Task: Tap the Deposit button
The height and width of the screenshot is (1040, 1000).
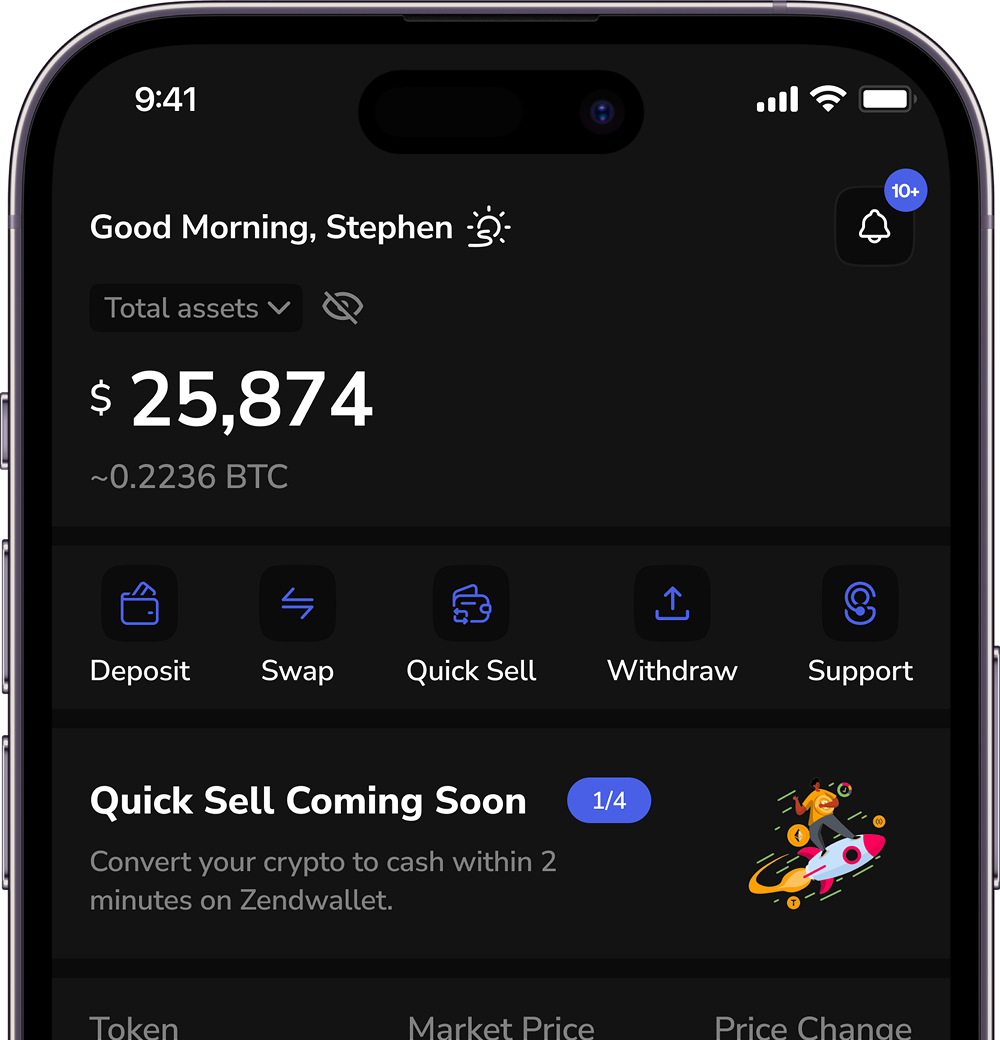Action: click(140, 604)
